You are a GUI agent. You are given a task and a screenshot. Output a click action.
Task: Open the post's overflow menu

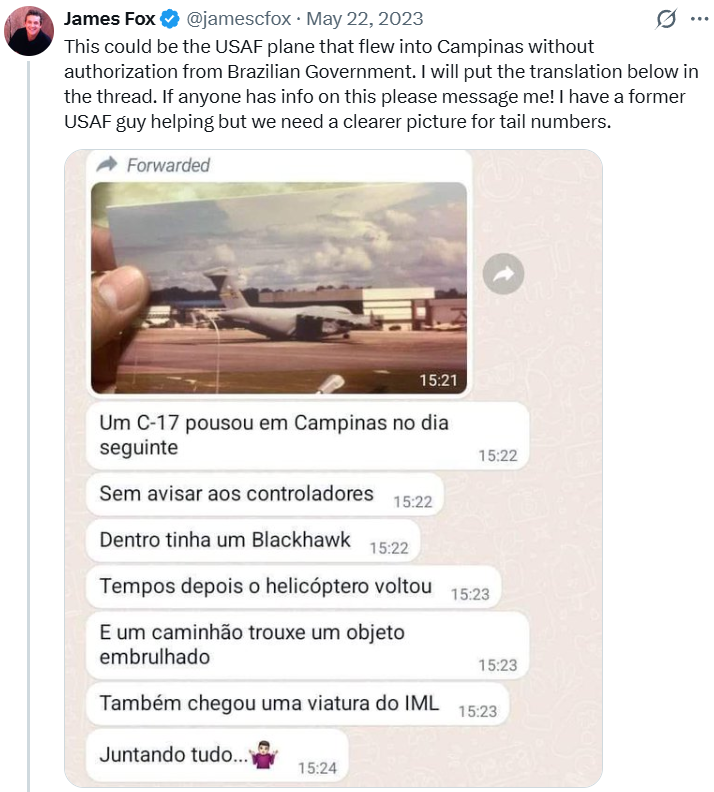pos(698,19)
